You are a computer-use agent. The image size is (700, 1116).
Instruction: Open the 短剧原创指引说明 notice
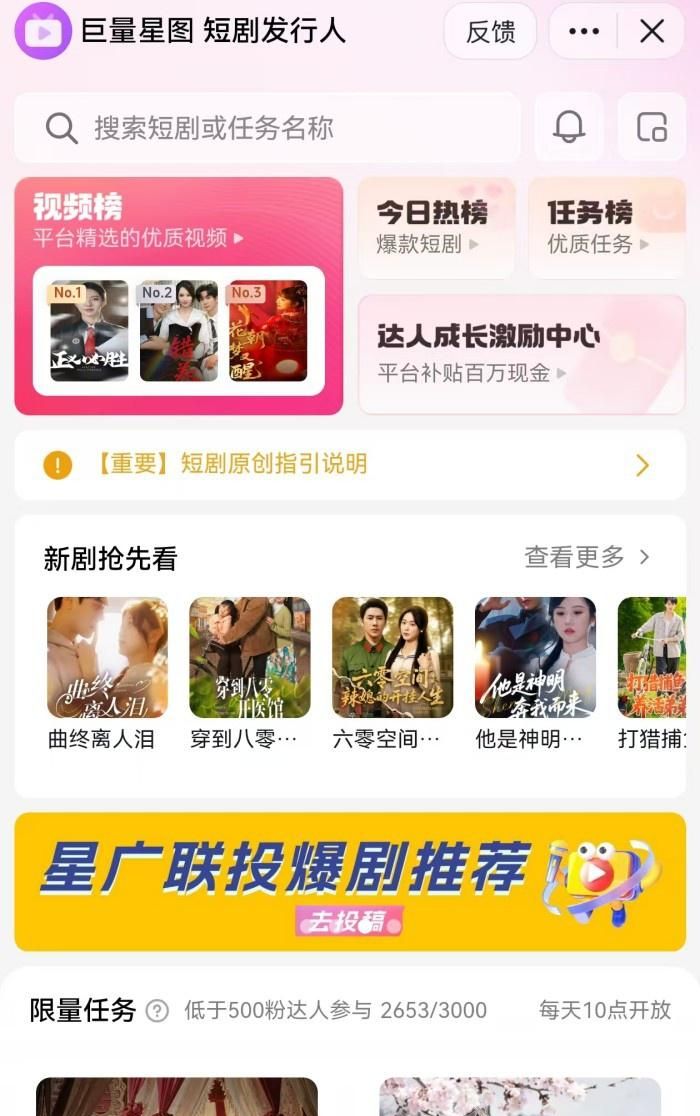(x=346, y=464)
